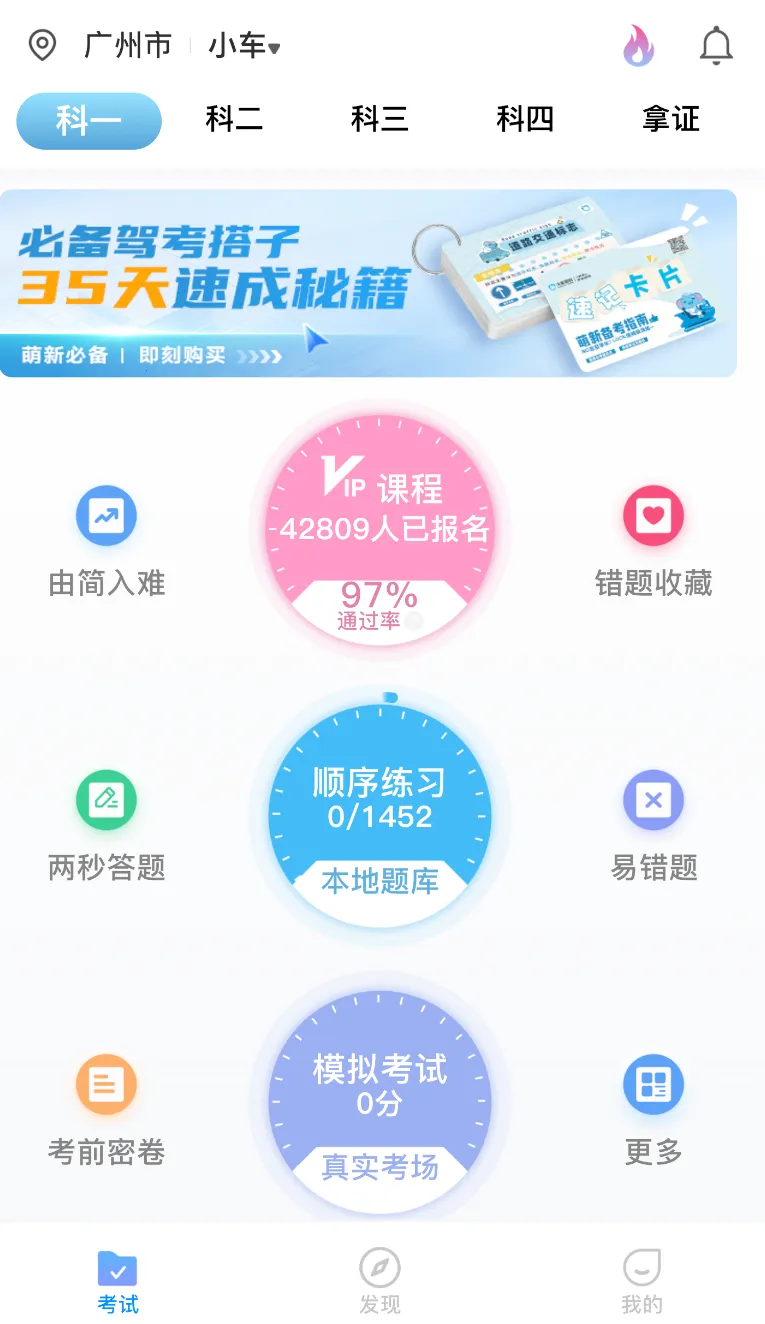Open 考前密卷

tap(106, 1110)
